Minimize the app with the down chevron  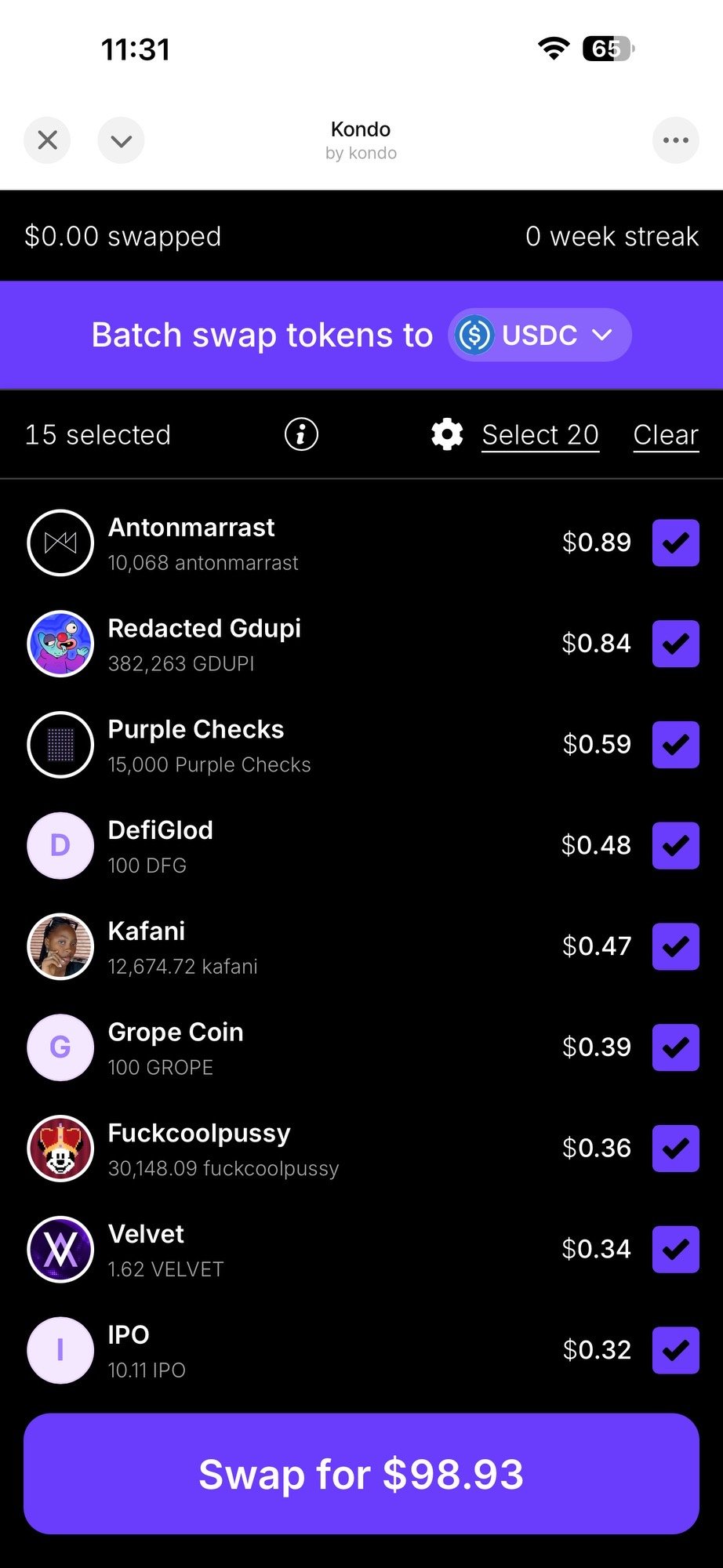tap(121, 140)
